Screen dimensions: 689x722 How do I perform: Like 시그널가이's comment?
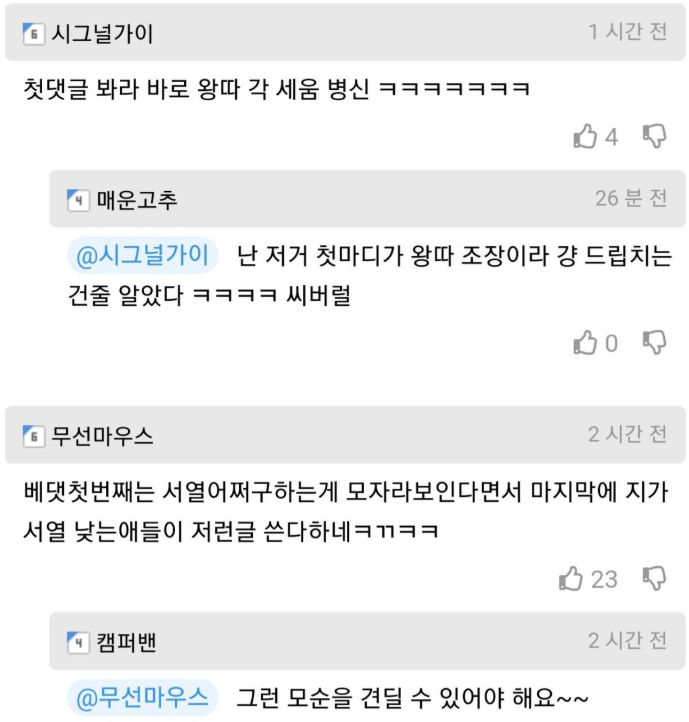585,137
